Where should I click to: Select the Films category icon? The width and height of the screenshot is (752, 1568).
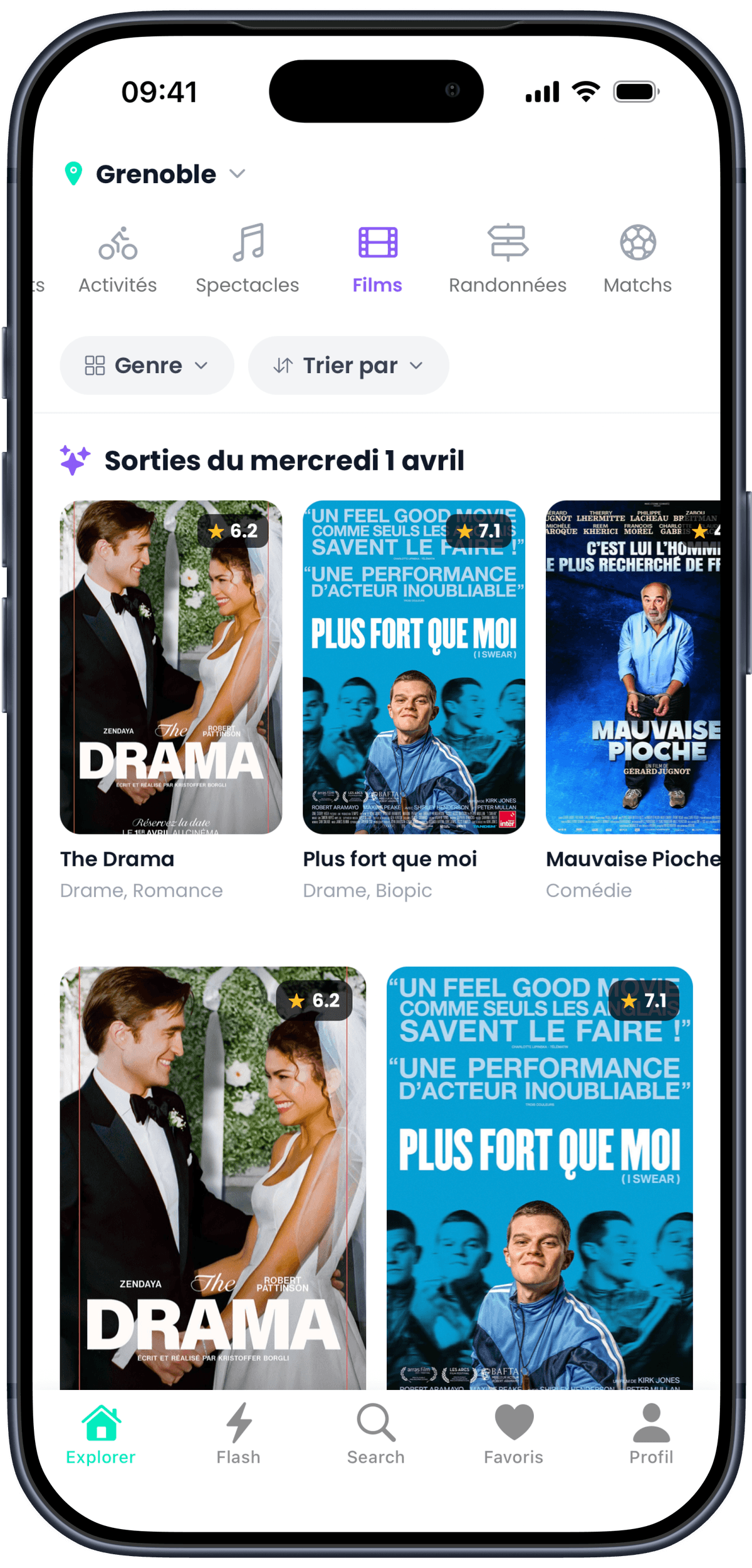click(377, 245)
